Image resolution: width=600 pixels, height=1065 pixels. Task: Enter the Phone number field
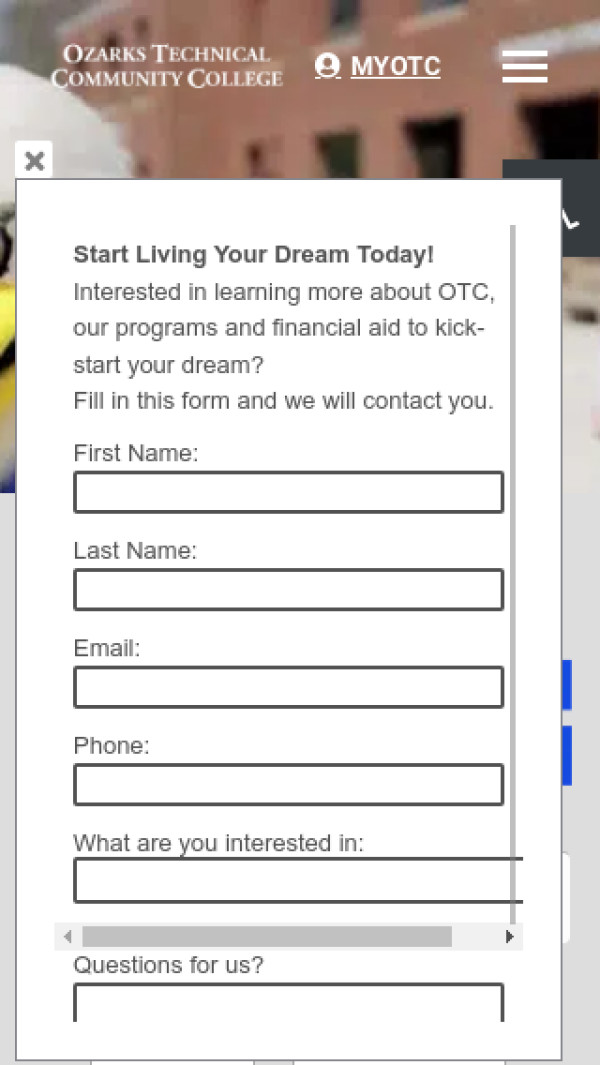[x=288, y=785]
